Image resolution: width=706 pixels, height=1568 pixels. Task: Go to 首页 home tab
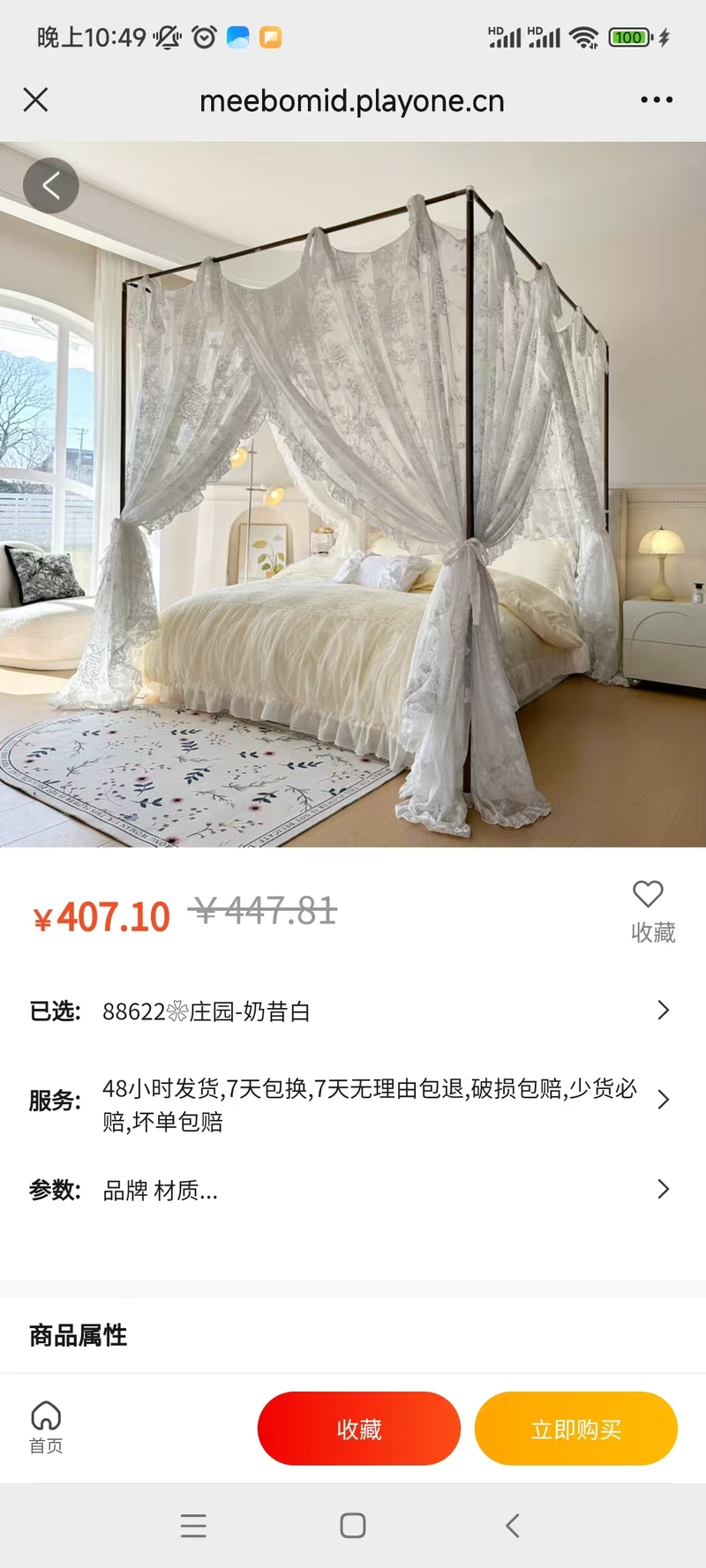click(x=46, y=1427)
